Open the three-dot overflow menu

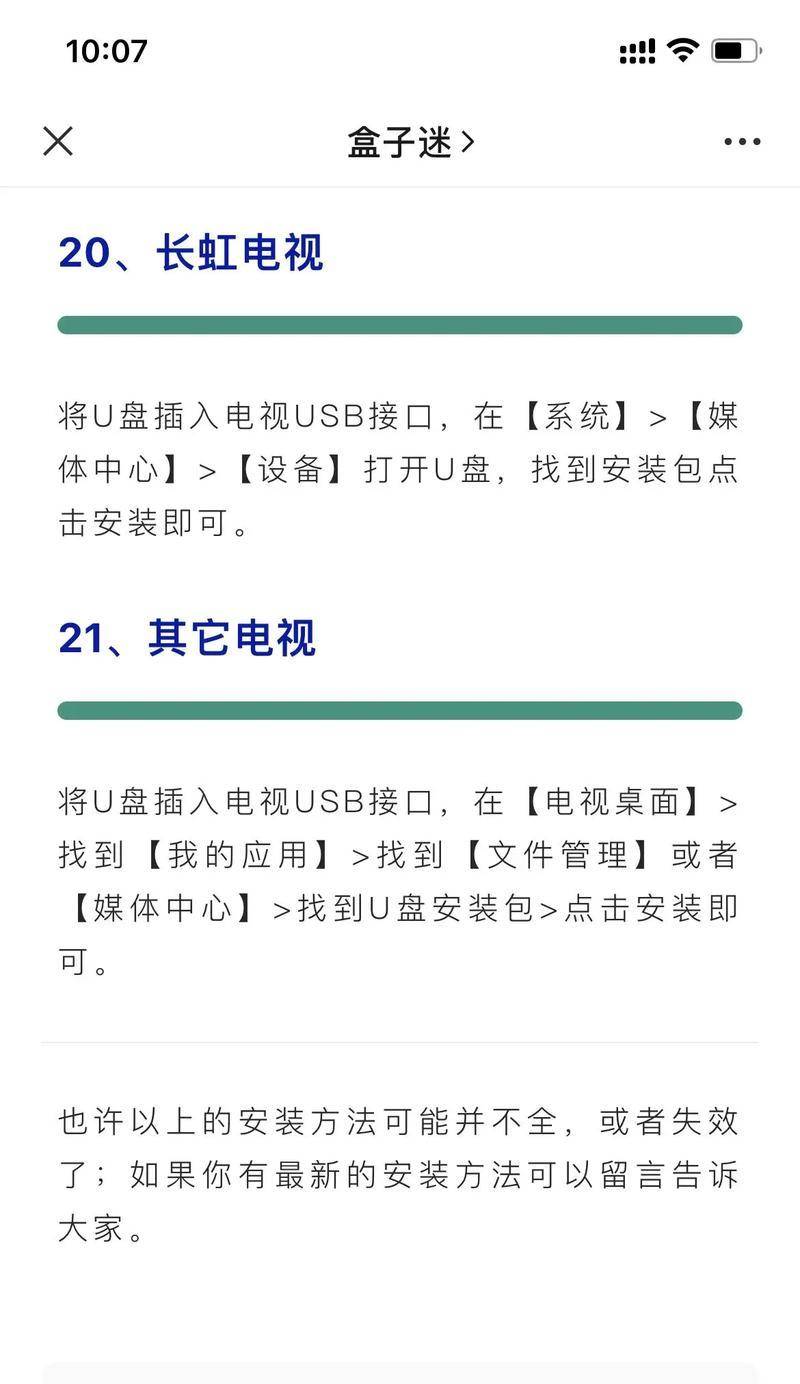(x=742, y=142)
